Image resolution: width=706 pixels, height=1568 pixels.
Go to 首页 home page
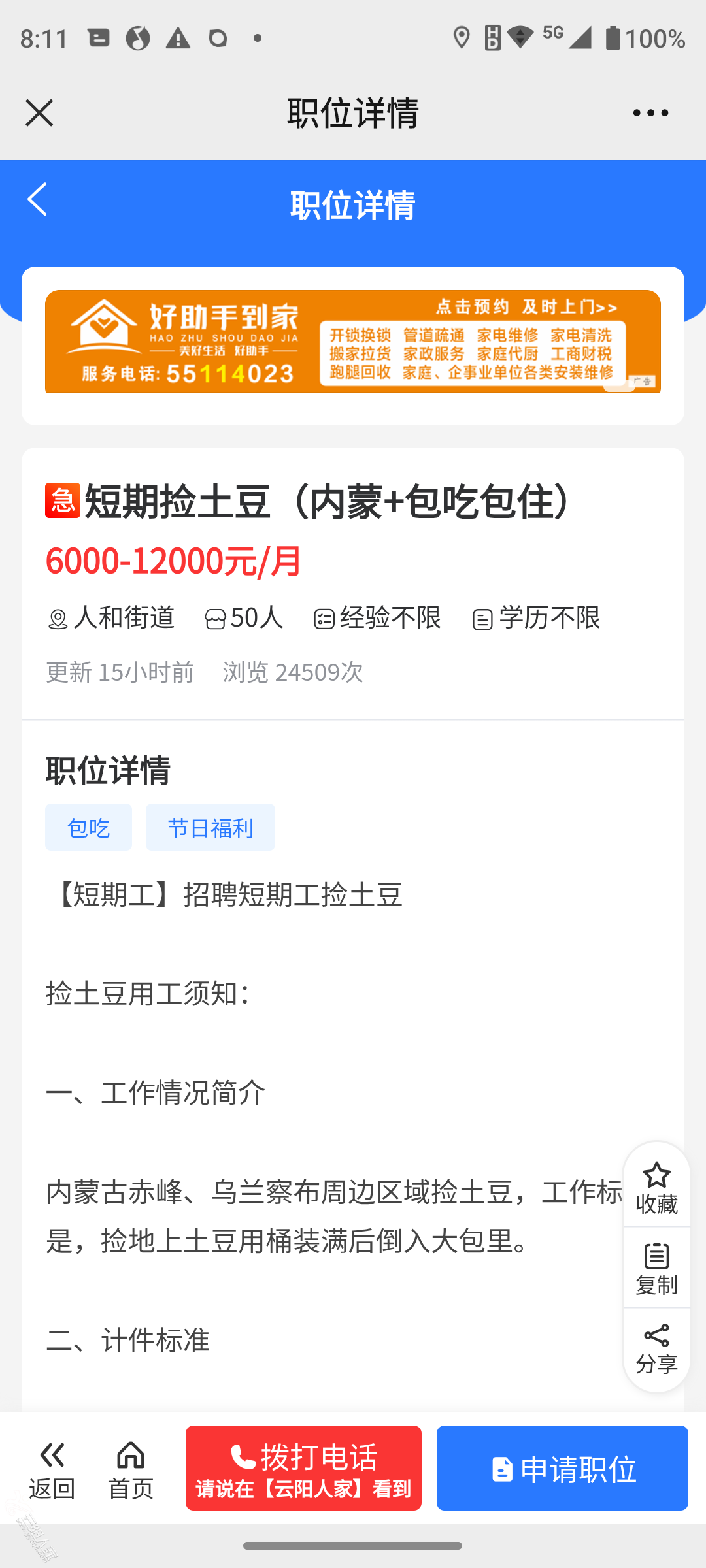pos(131,1469)
